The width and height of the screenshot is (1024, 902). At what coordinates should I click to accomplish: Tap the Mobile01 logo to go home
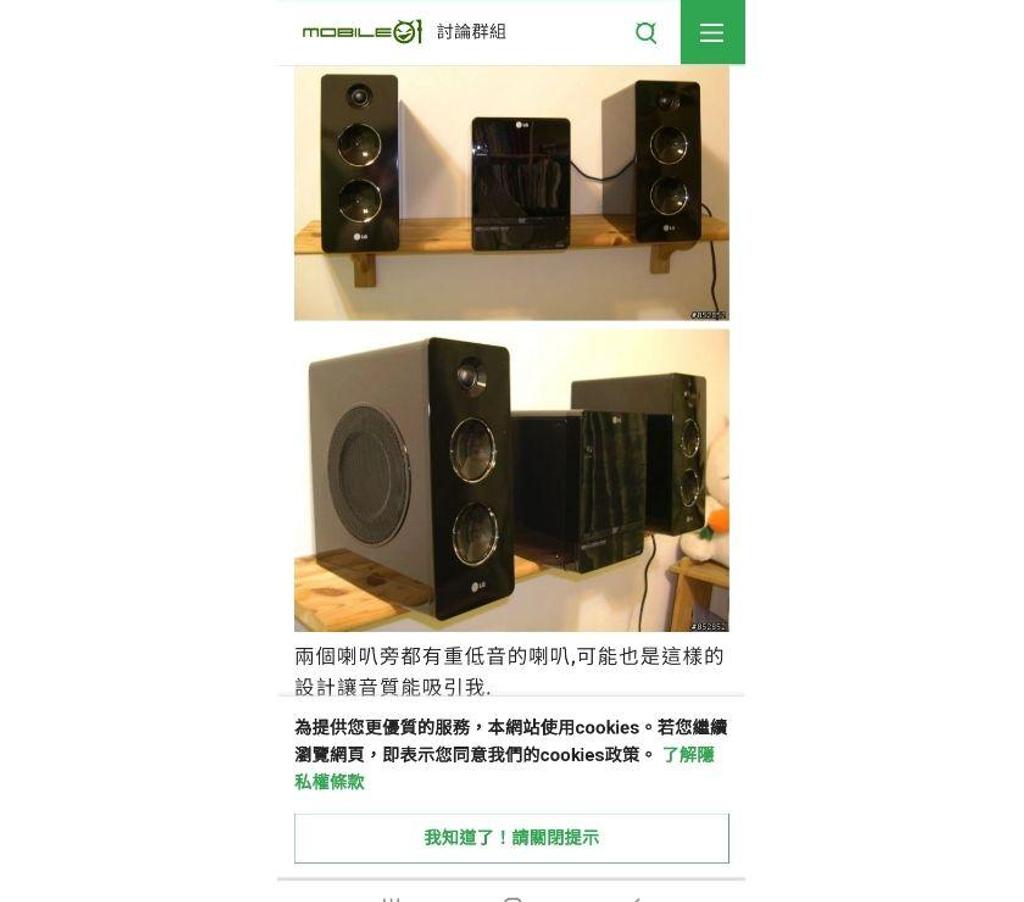point(362,32)
